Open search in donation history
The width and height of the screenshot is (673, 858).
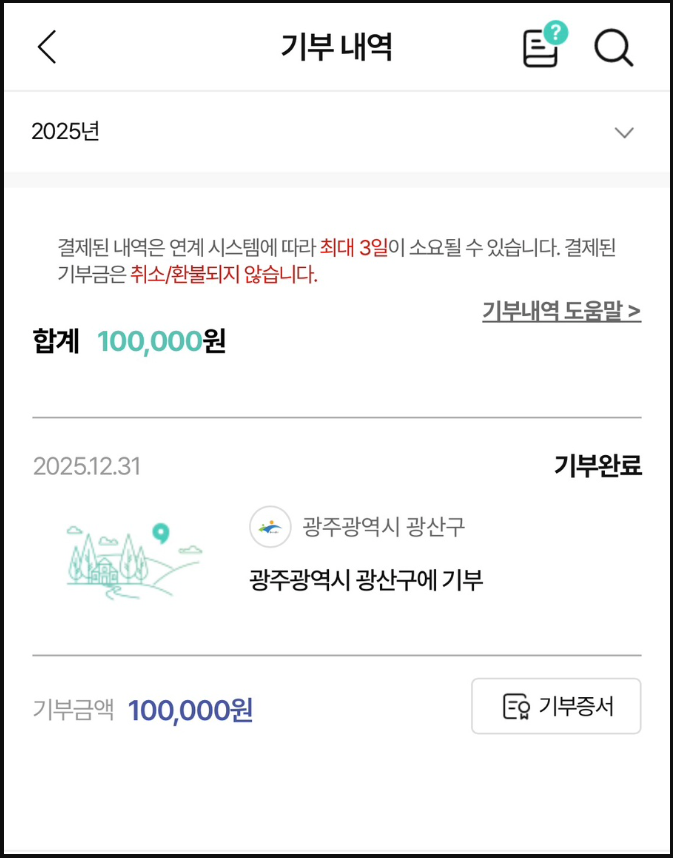[613, 47]
